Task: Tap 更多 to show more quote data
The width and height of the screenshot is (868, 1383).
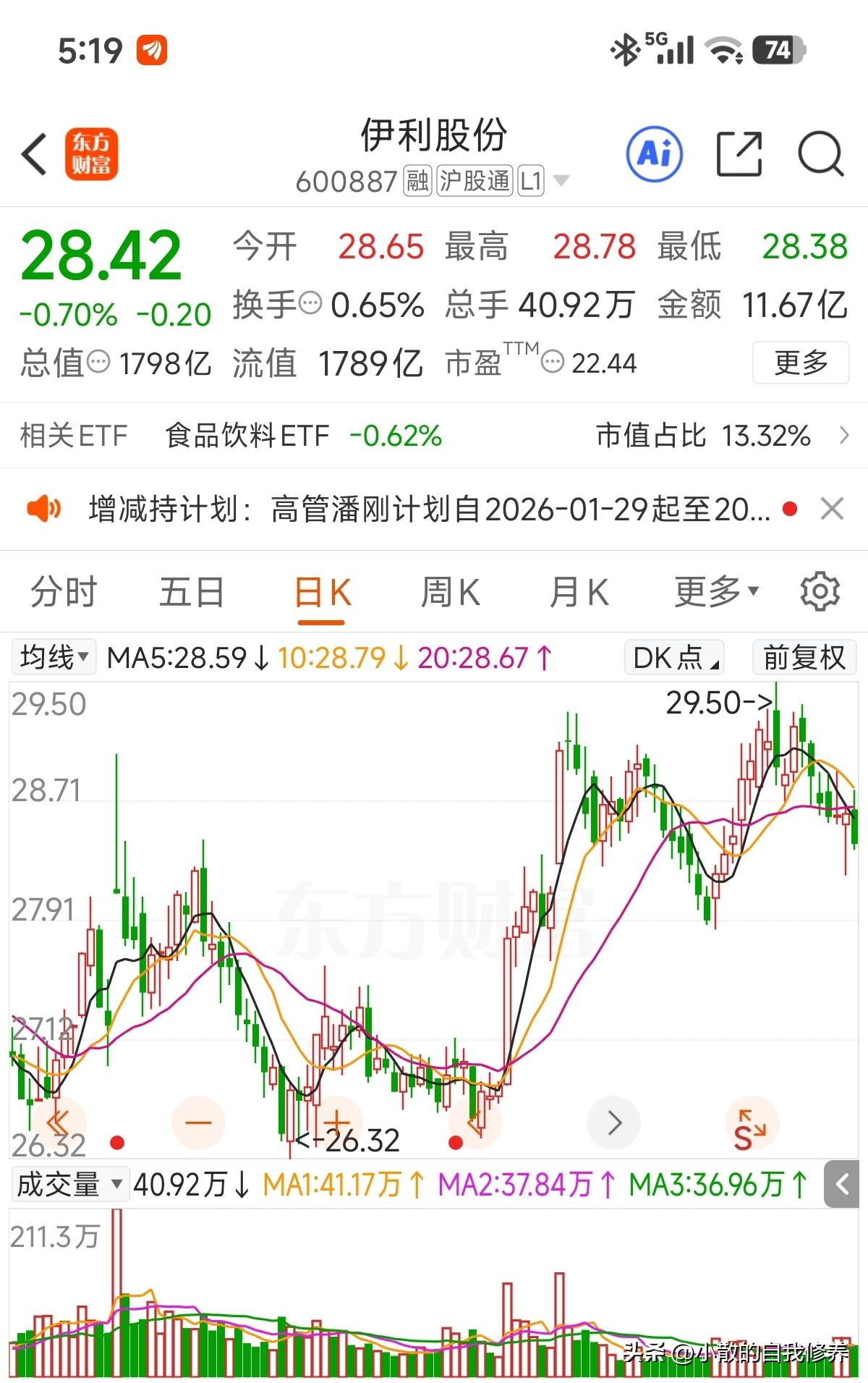Action: [801, 362]
